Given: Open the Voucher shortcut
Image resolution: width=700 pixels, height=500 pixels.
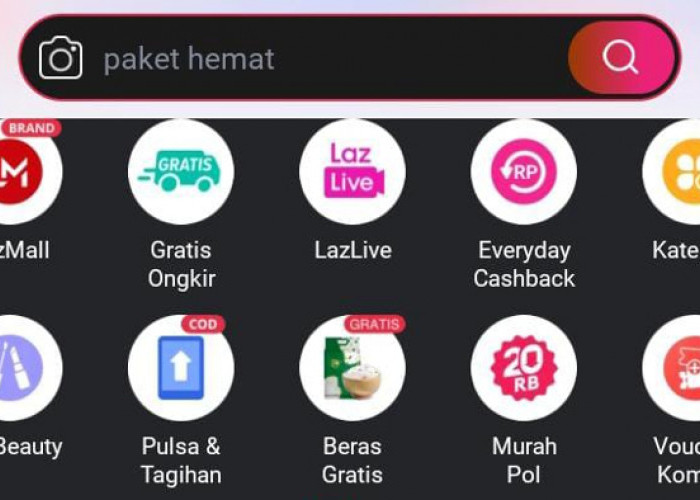Looking at the screenshot, I should point(676,368).
